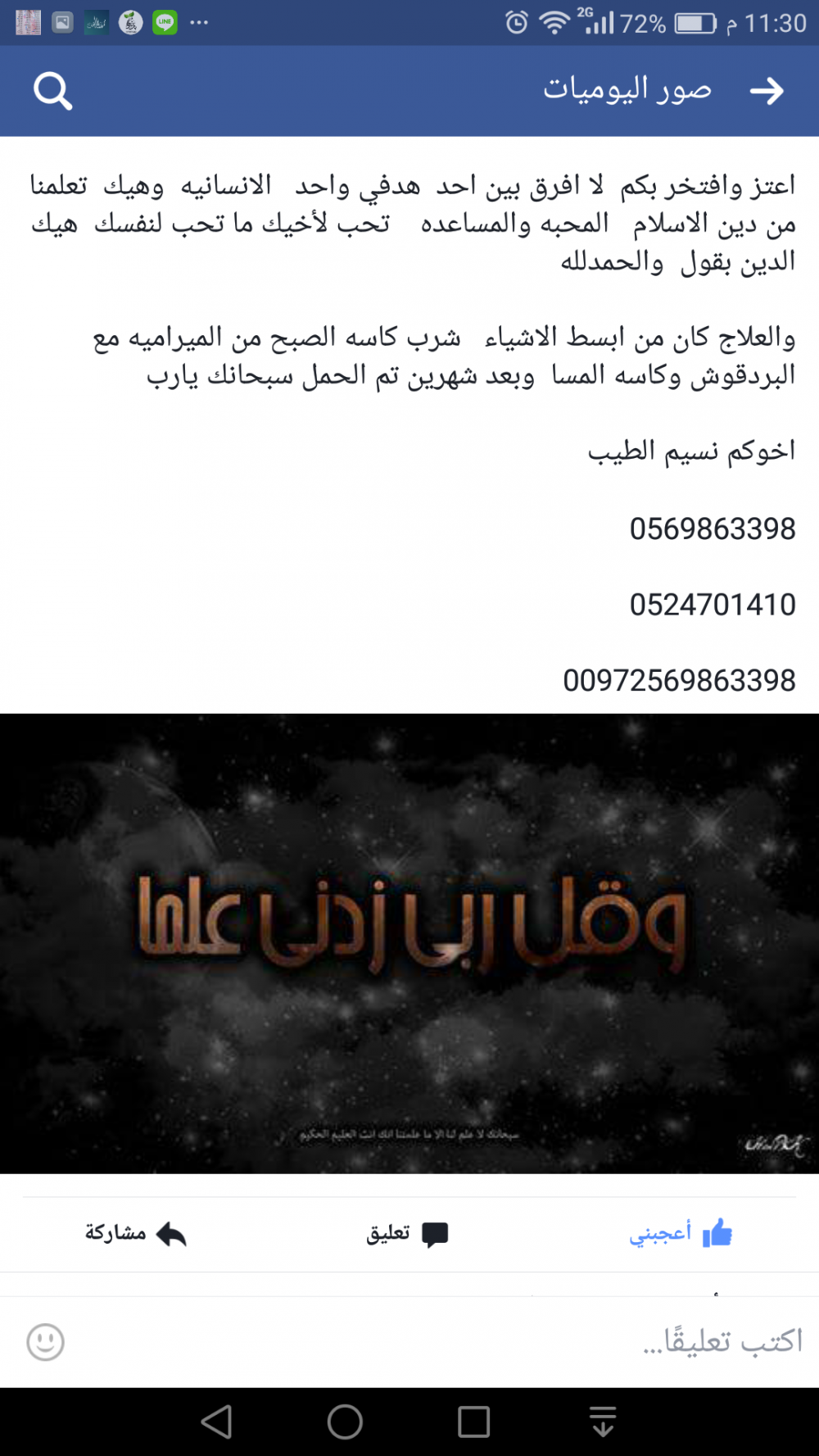The image size is (819, 1456).
Task: Tap the system home button
Action: (345, 1422)
